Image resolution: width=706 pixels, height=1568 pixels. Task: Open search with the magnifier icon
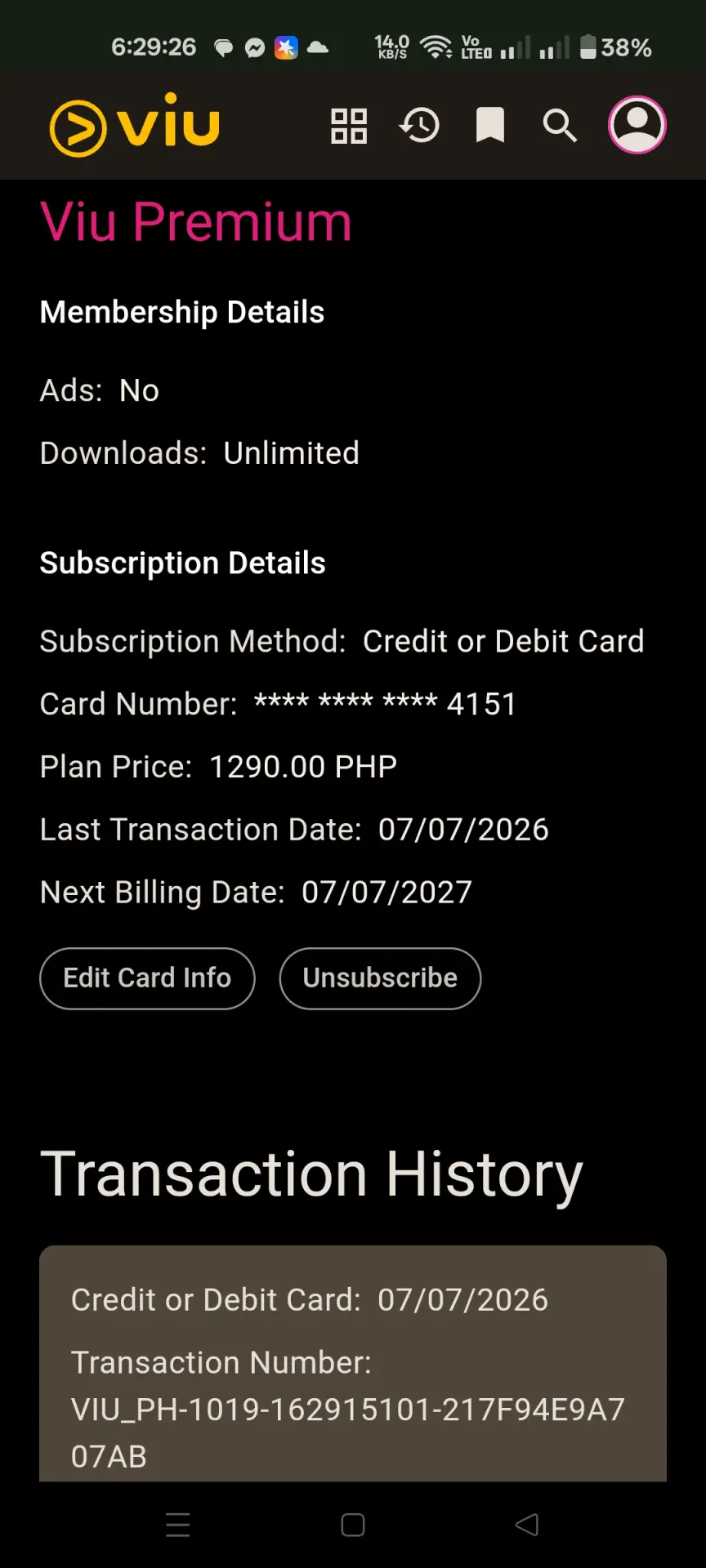[561, 126]
